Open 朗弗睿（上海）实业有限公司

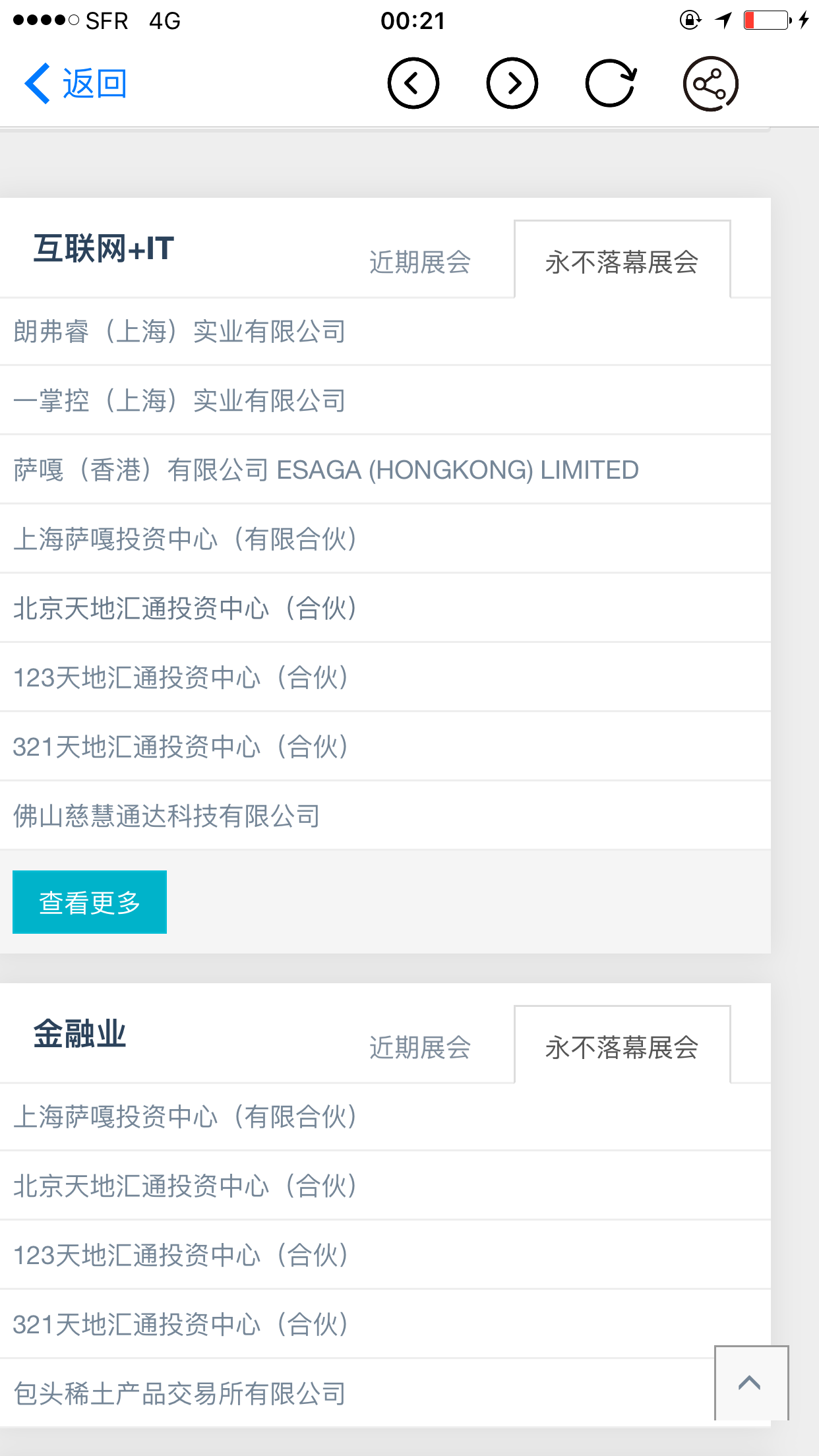coord(385,331)
